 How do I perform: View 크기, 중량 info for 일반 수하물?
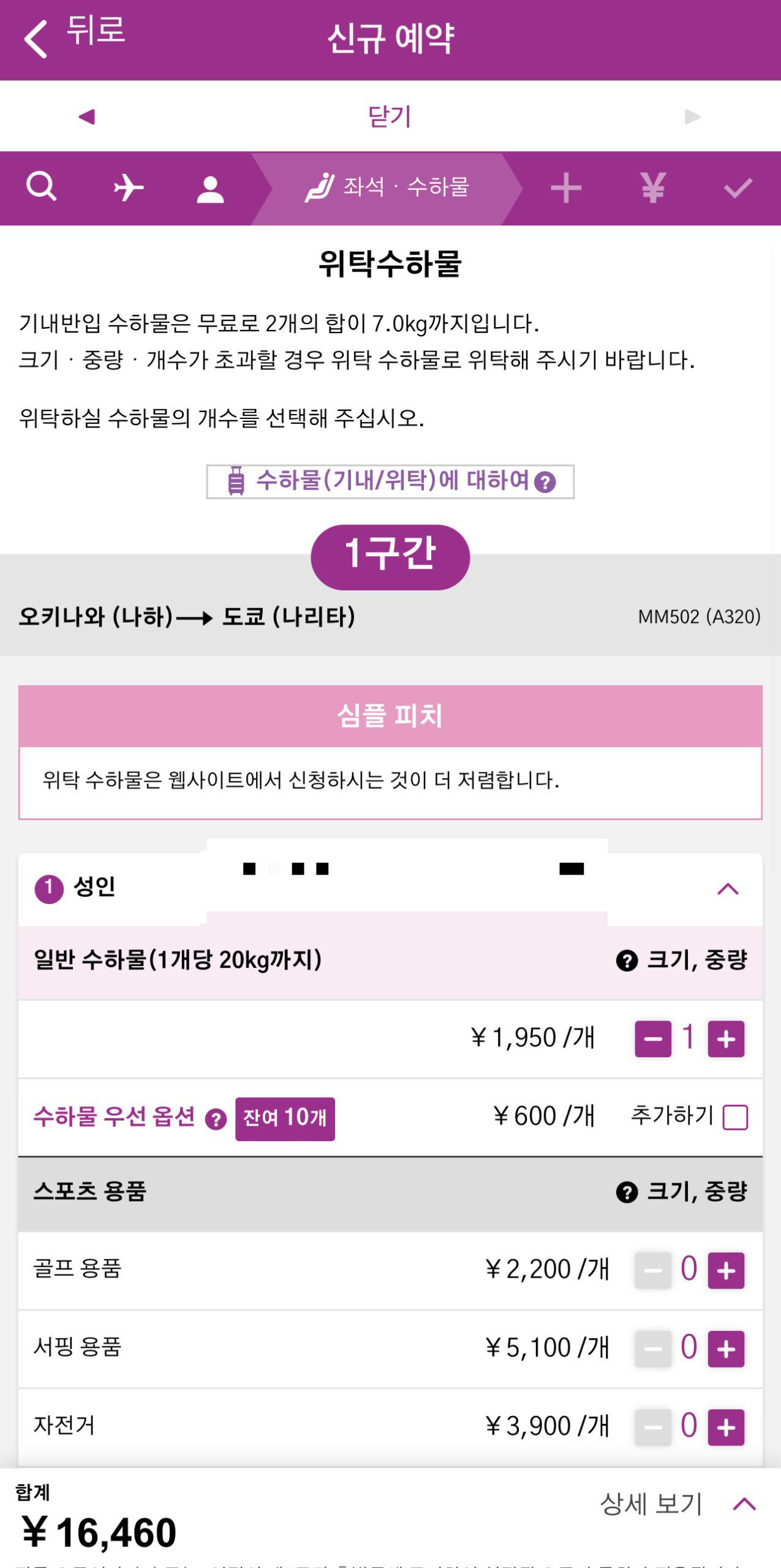point(682,960)
